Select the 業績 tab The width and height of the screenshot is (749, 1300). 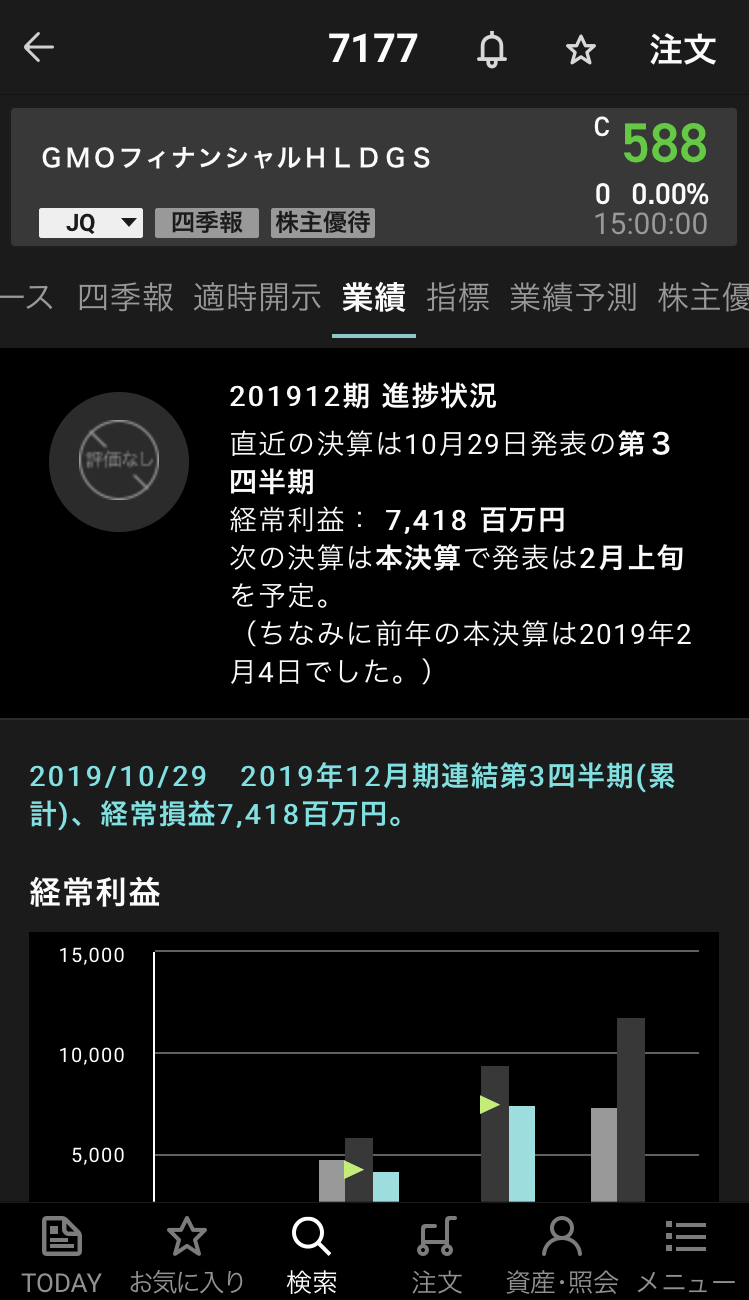click(373, 297)
